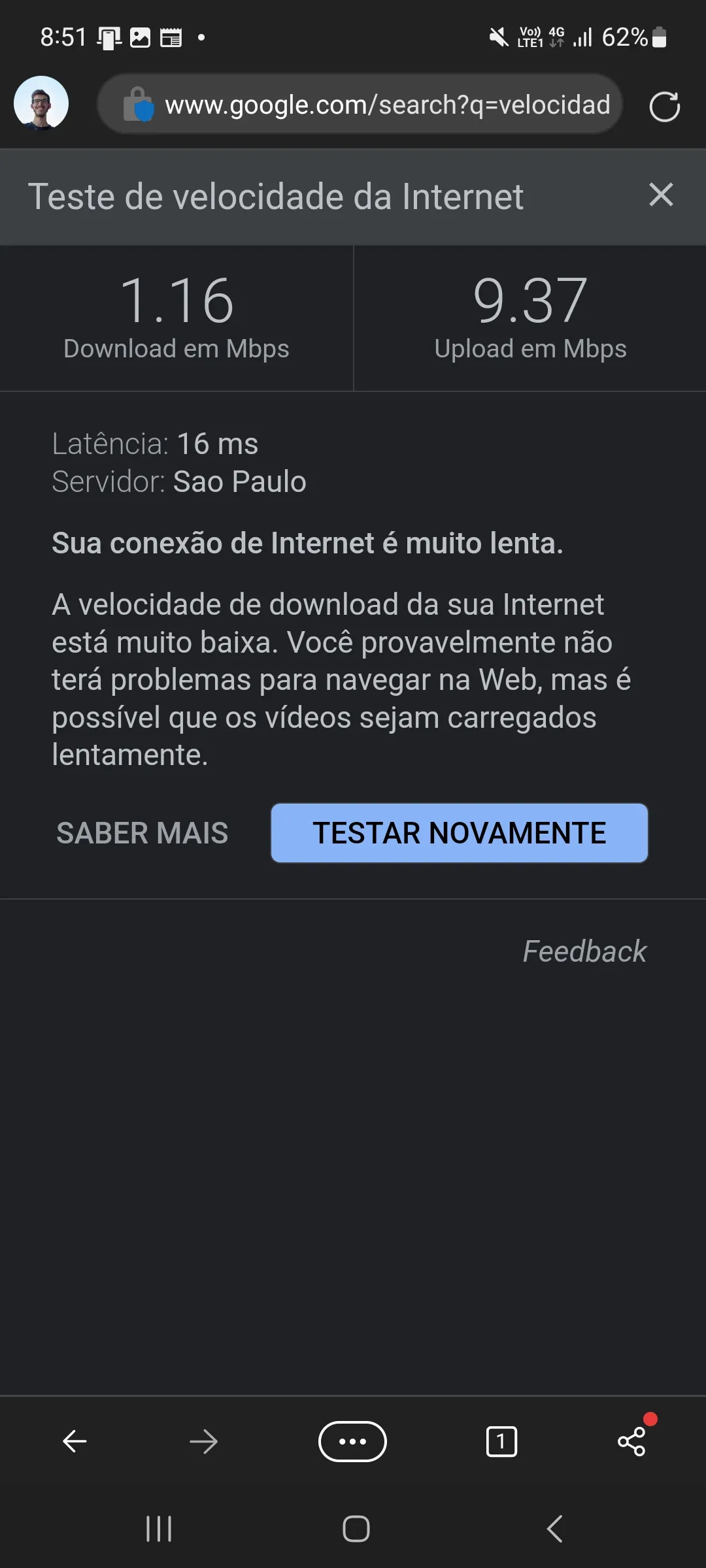Select the 1.16 download speed value
This screenshot has width=706, height=1568.
point(176,301)
